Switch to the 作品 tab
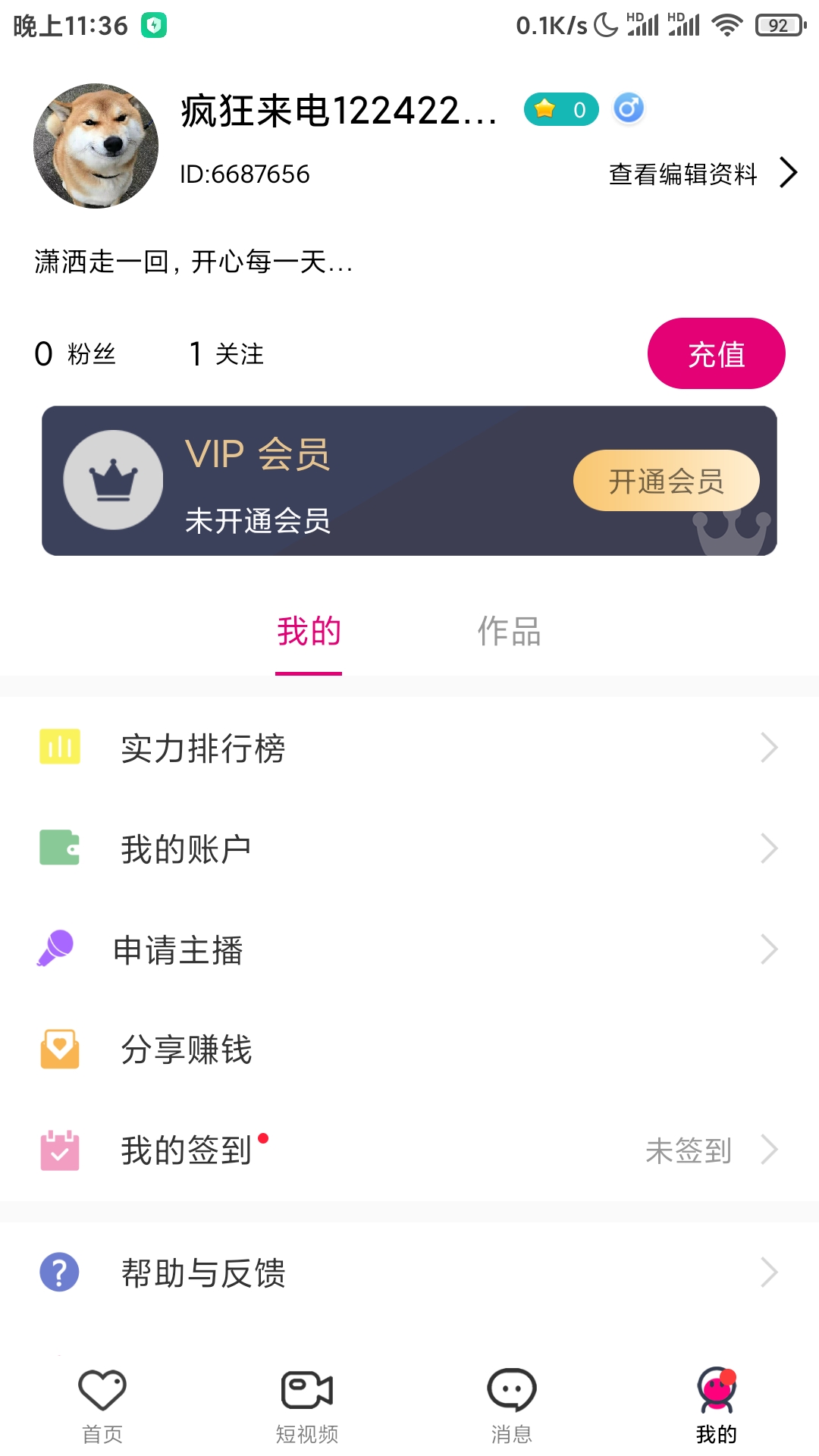Viewport: 819px width, 1456px height. 509,632
